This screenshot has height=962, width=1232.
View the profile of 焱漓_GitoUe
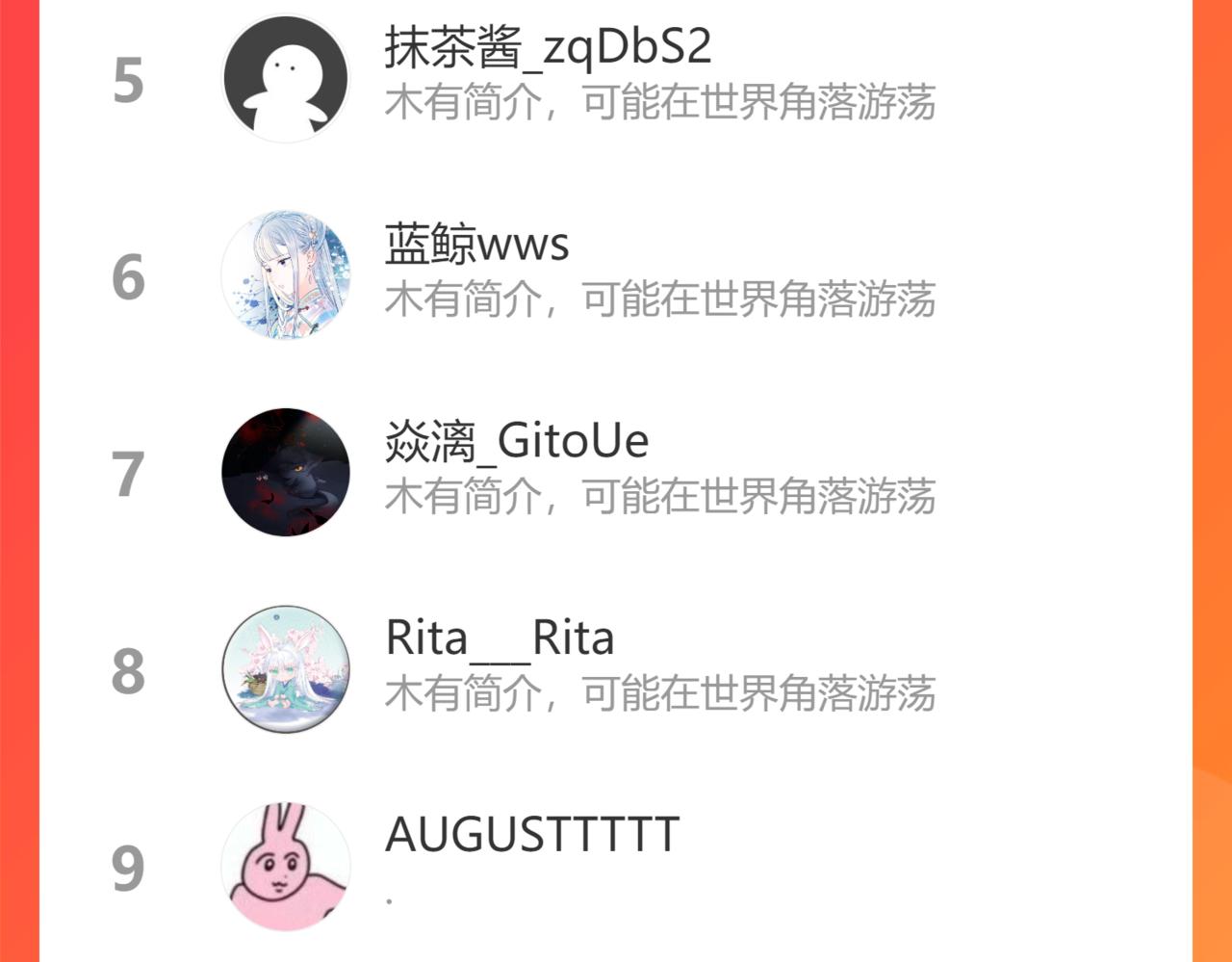point(516,442)
